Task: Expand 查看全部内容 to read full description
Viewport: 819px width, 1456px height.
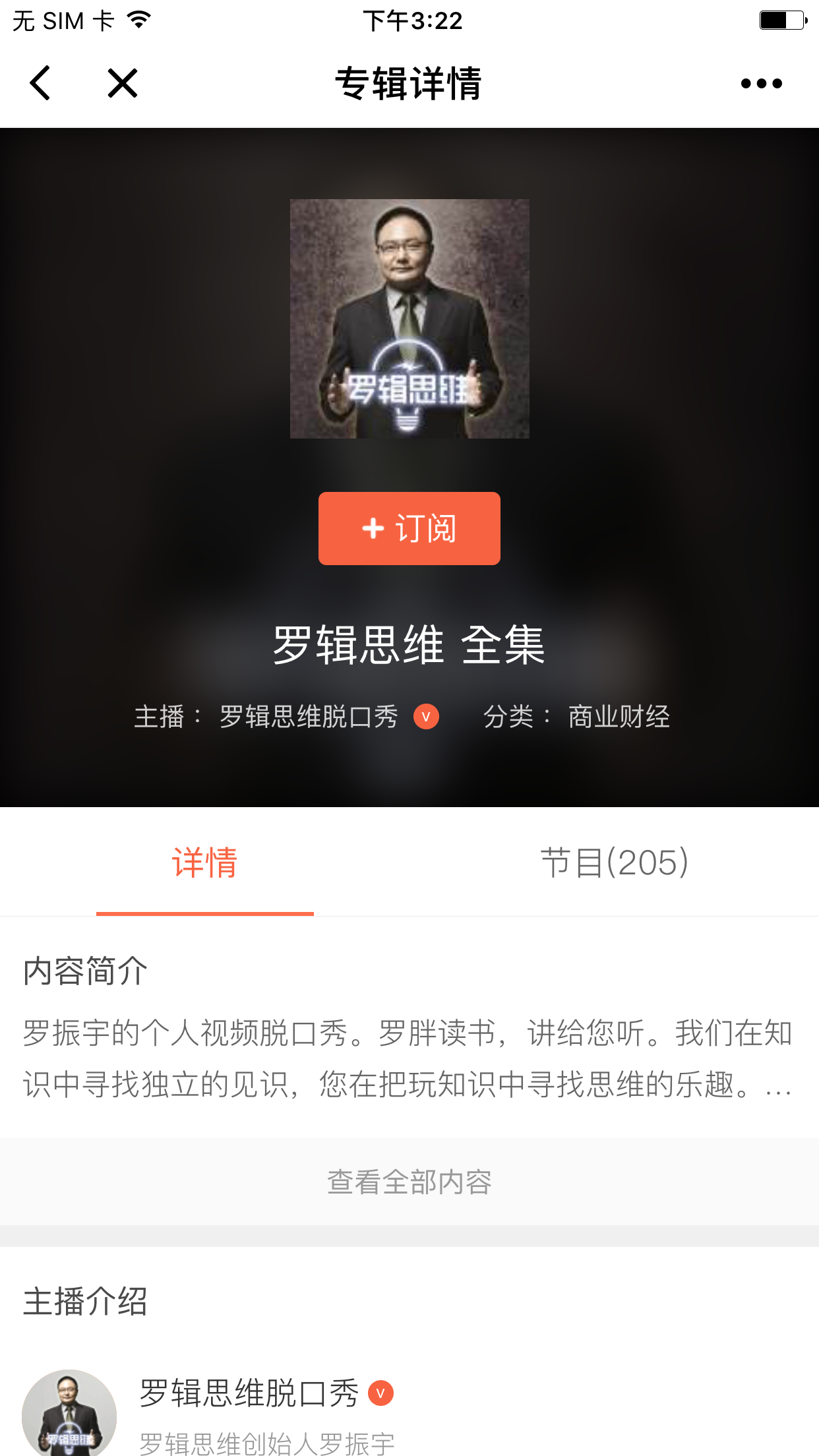Action: click(409, 1182)
